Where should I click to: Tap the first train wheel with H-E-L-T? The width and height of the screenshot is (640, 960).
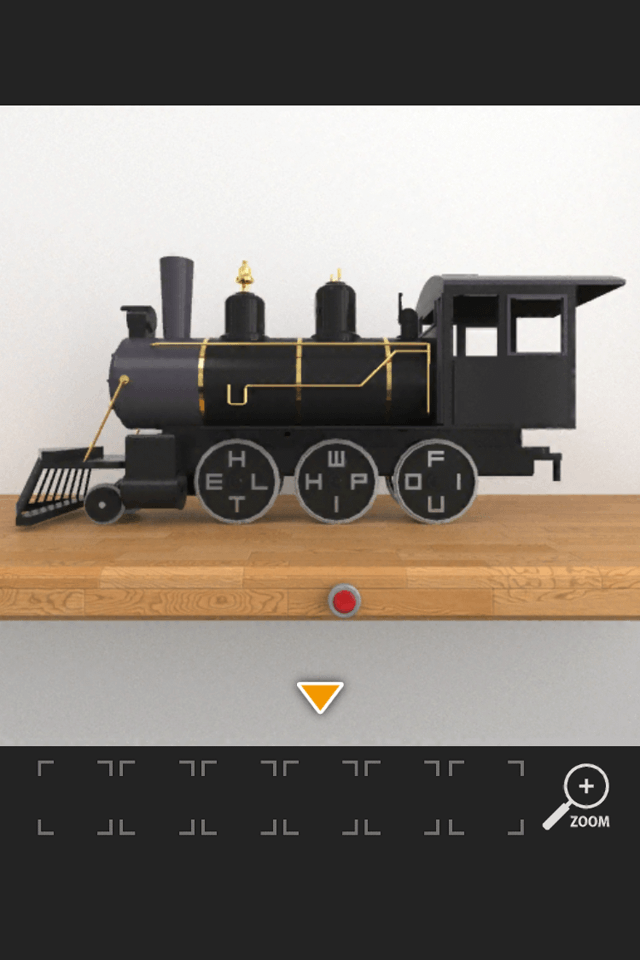pyautogui.click(x=237, y=481)
